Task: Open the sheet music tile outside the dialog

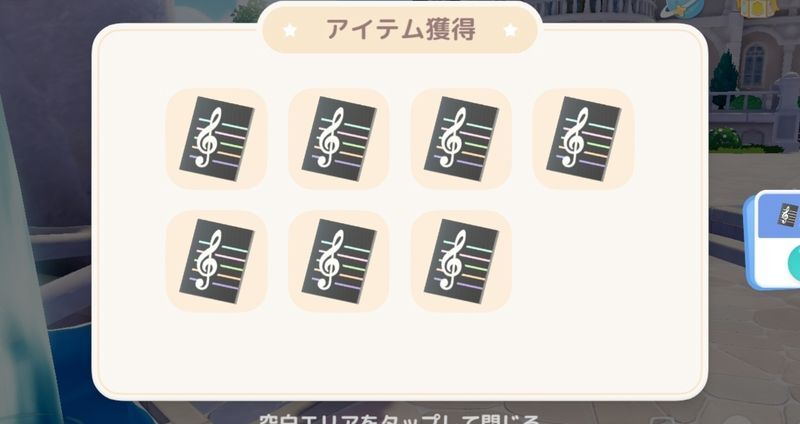Action: coord(786,216)
